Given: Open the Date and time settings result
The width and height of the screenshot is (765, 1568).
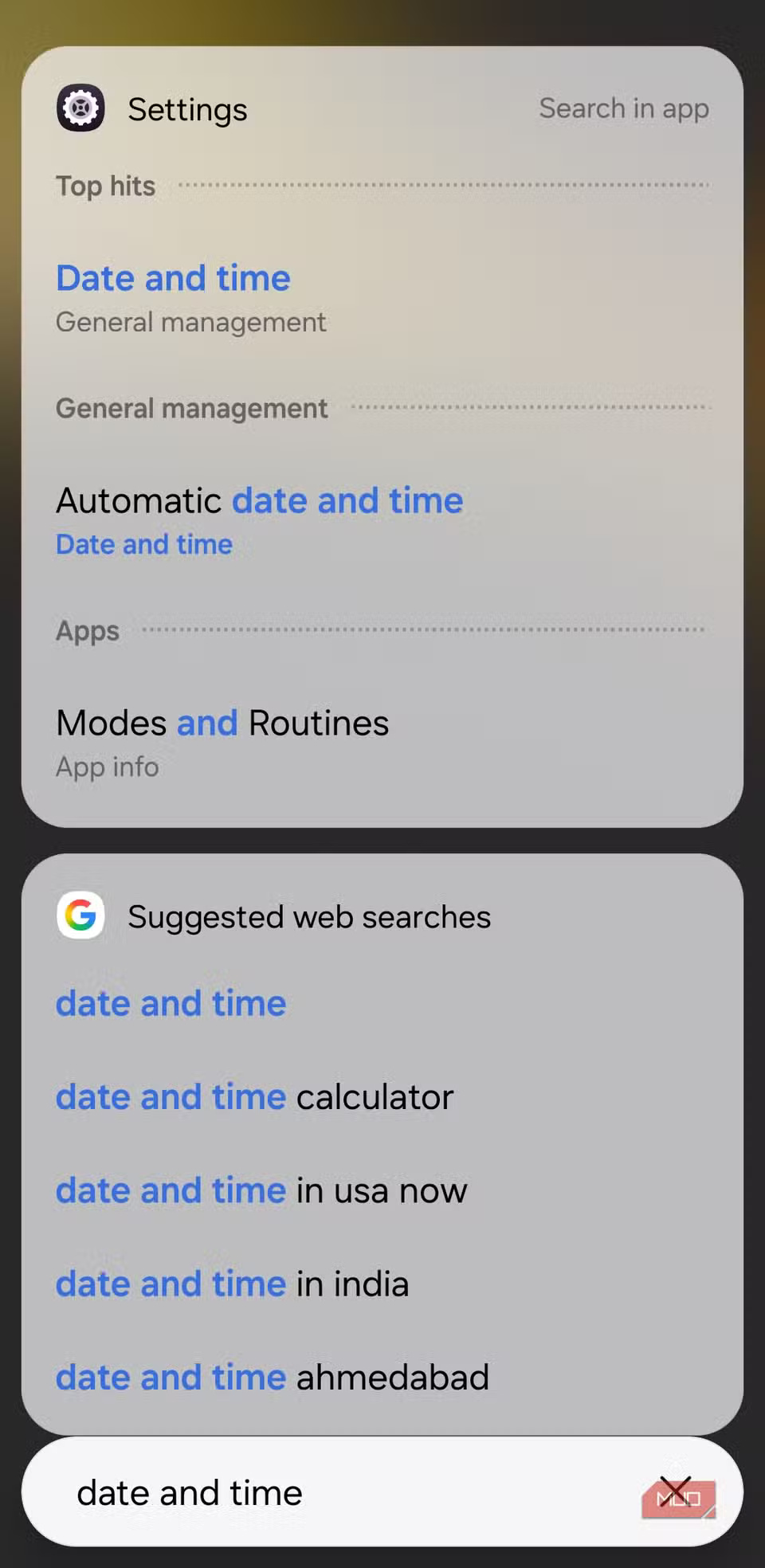Looking at the screenshot, I should pyautogui.click(x=172, y=277).
